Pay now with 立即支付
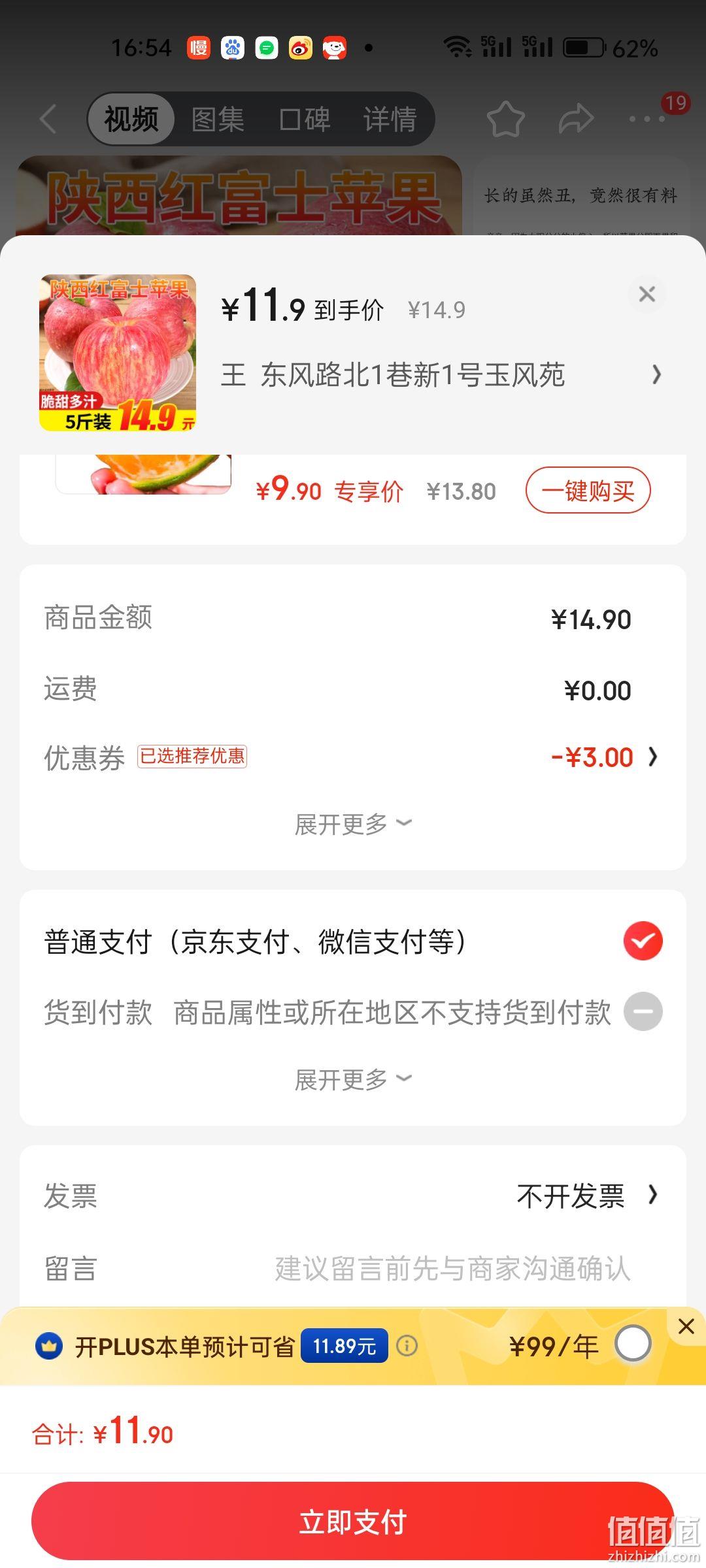 point(352,1521)
